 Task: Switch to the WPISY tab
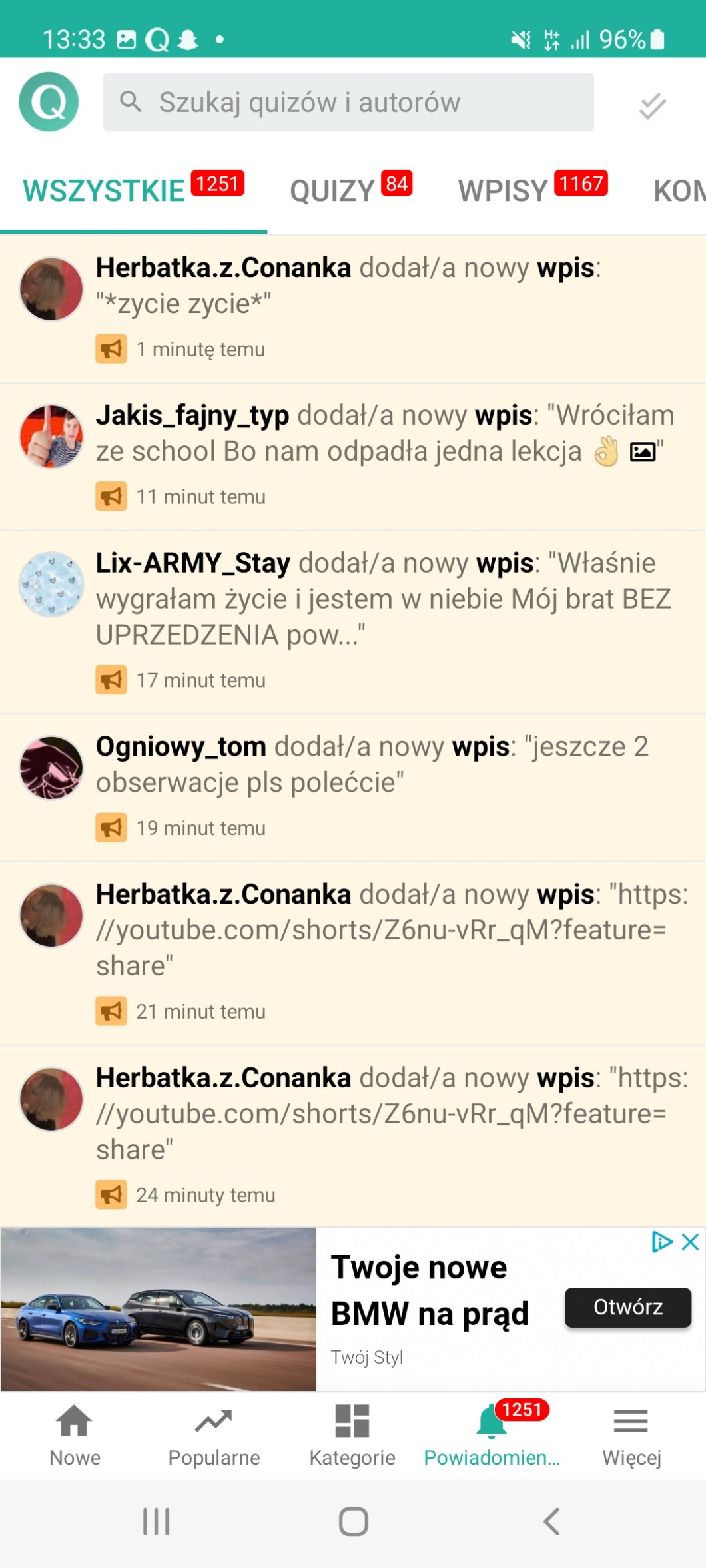[x=531, y=191]
